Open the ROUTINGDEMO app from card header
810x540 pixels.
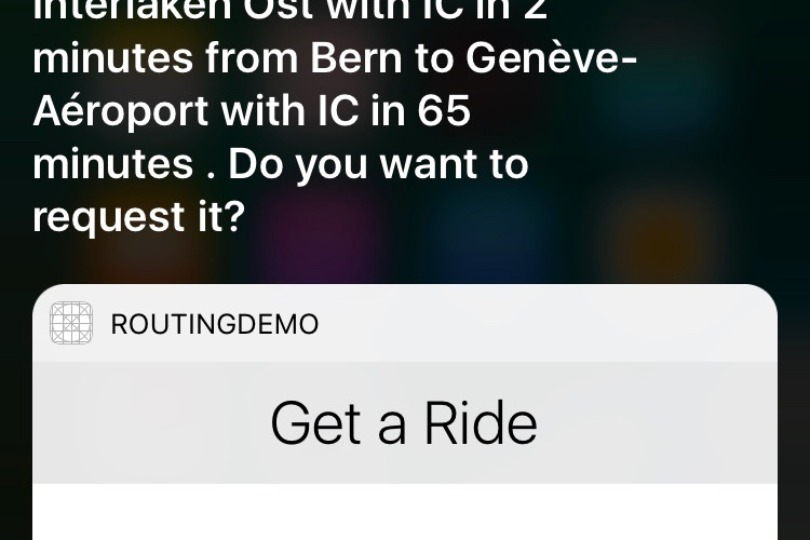click(184, 324)
